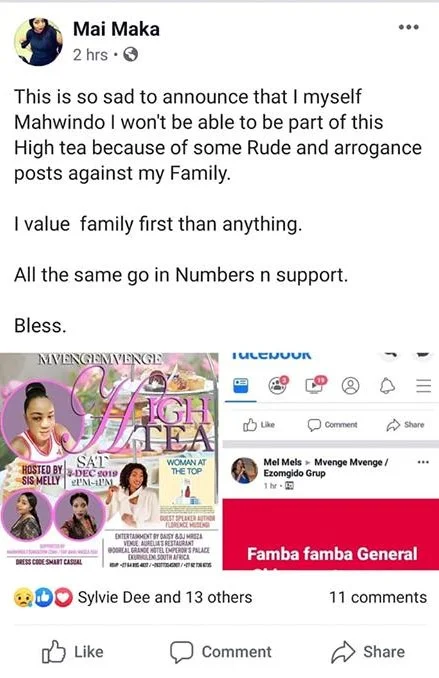Open the post's three-dot options menu
This screenshot has width=439, height=678.
(x=408, y=27)
